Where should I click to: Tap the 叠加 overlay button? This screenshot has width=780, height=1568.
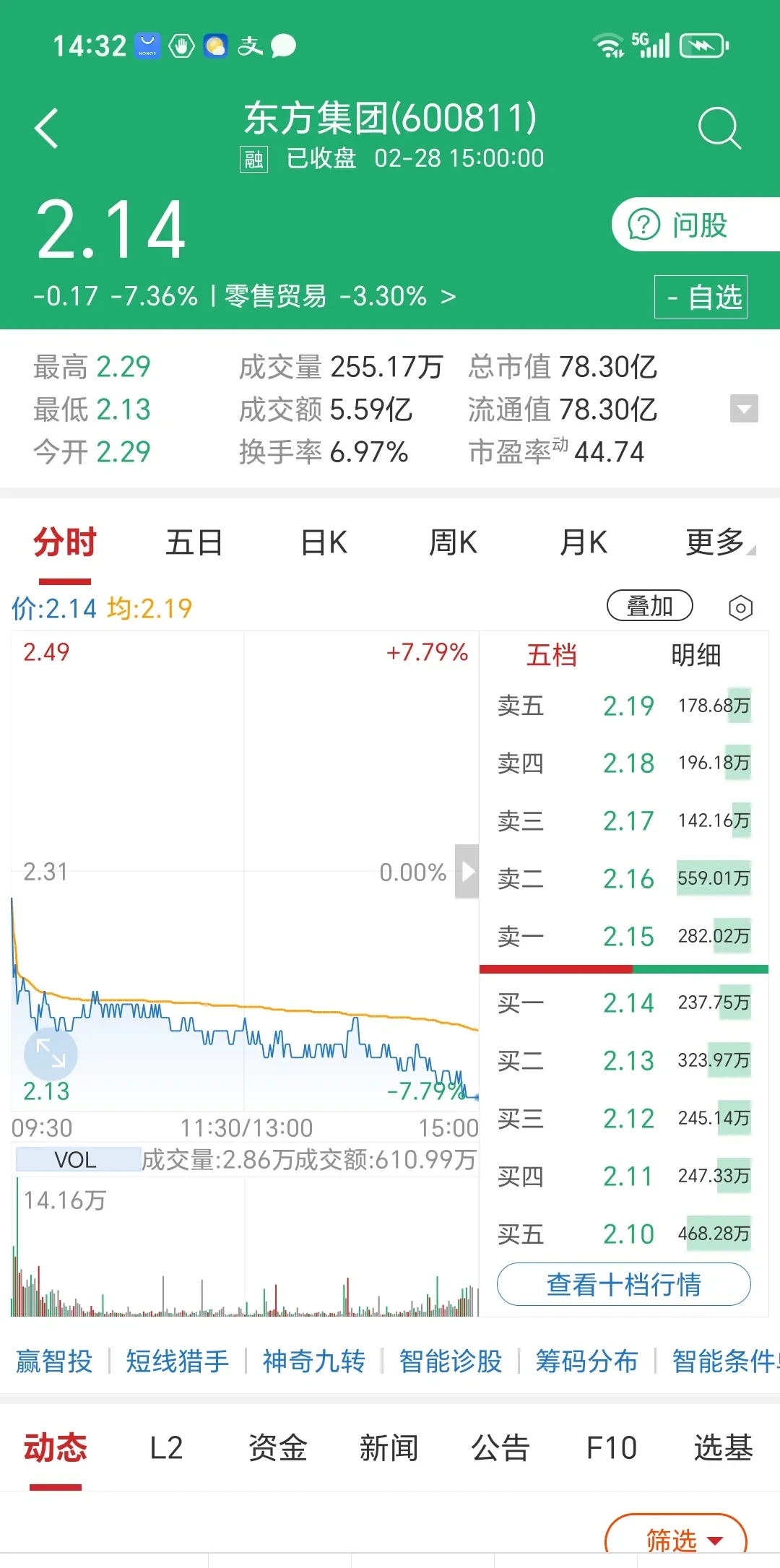click(649, 606)
